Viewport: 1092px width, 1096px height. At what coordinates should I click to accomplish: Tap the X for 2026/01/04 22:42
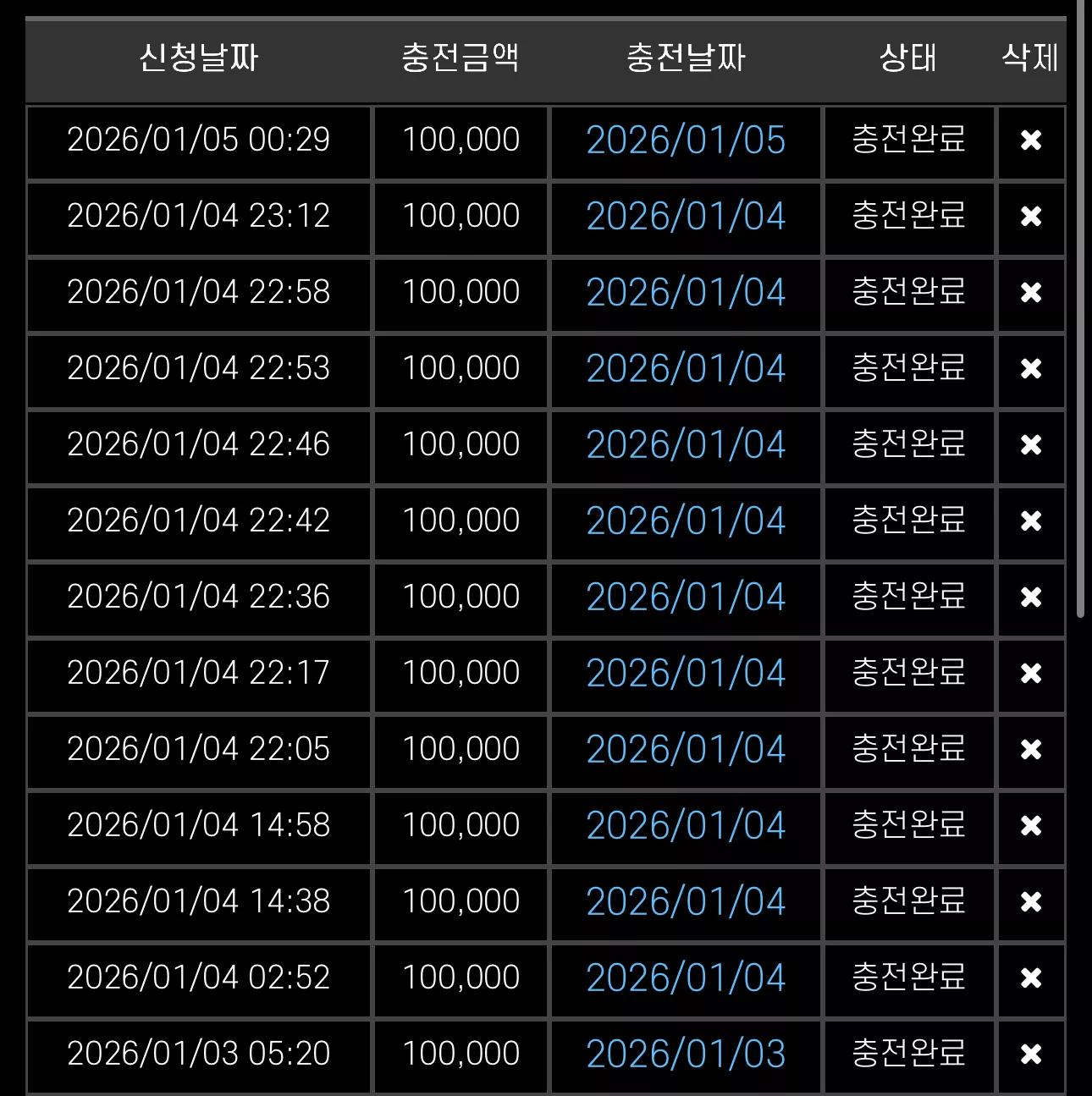tap(1030, 520)
